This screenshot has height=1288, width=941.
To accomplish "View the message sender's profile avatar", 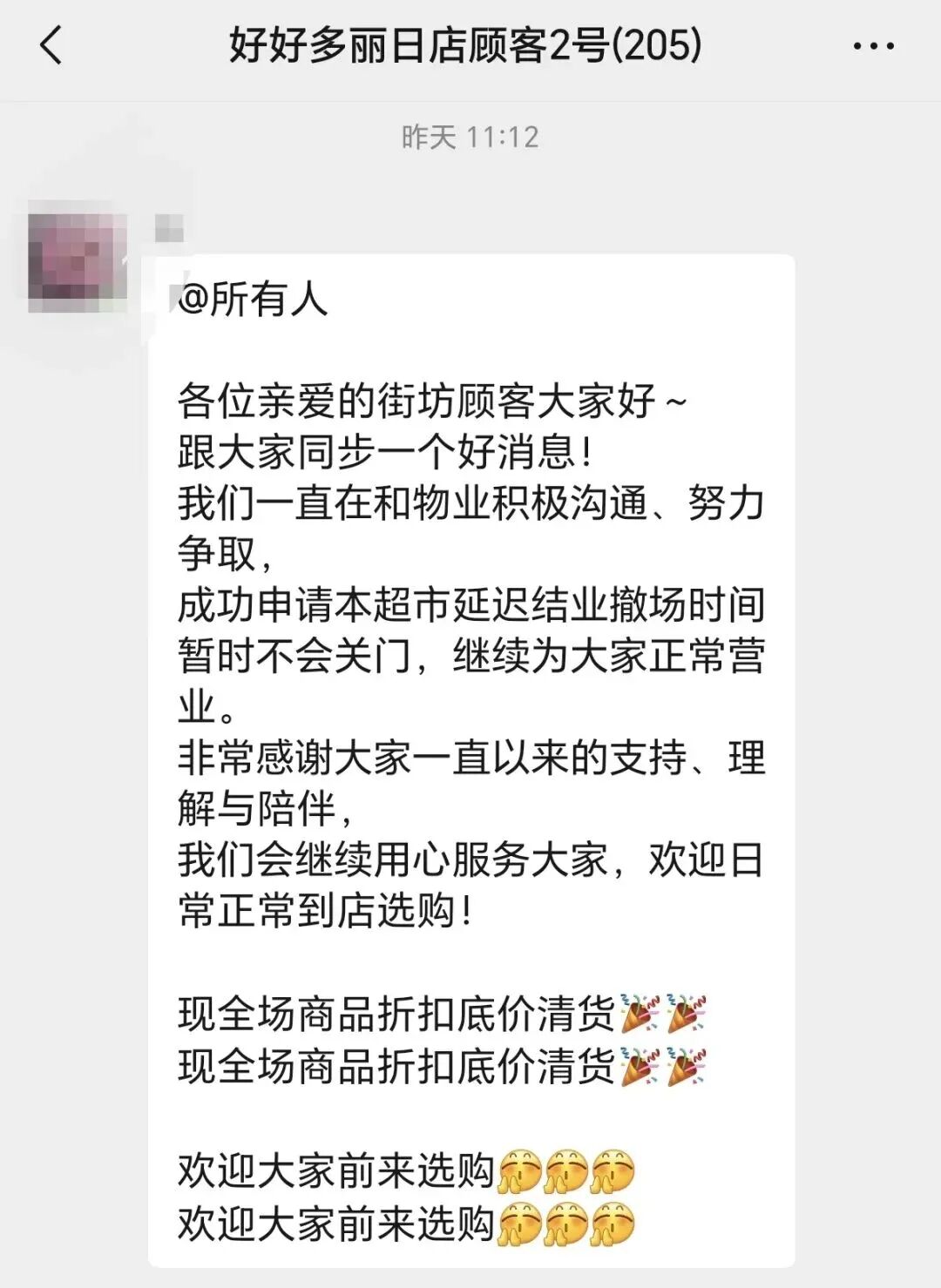I will (x=77, y=256).
